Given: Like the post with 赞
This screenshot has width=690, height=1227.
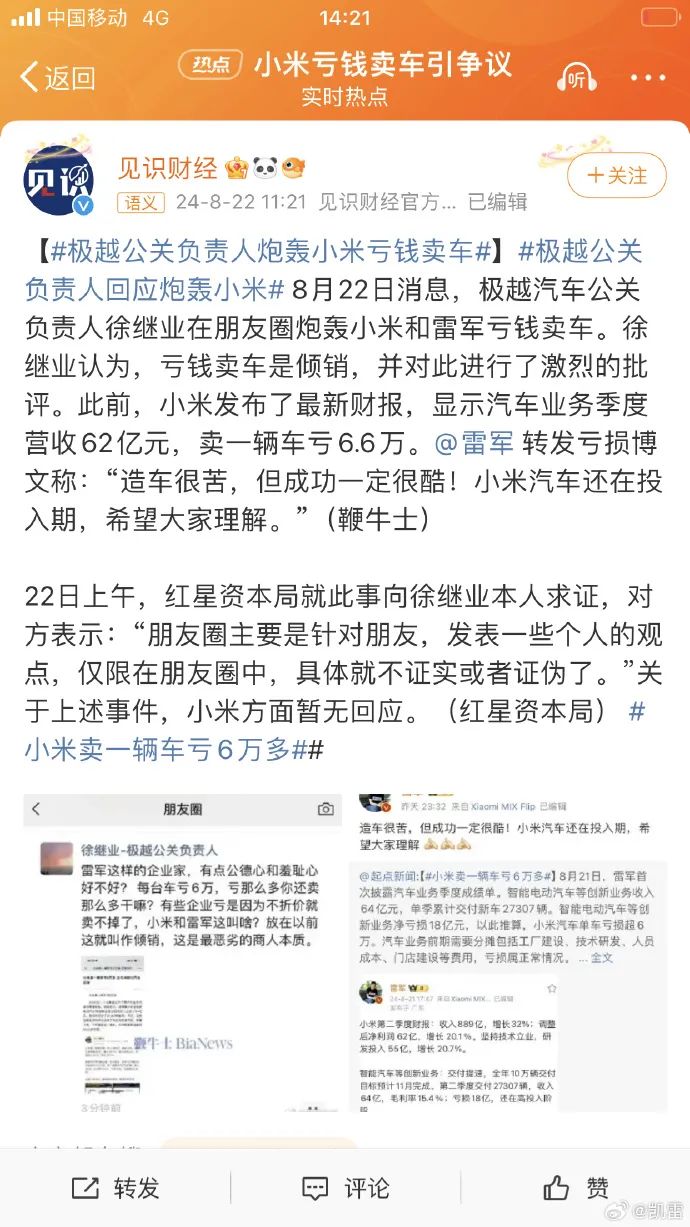Looking at the screenshot, I should coord(576,1187).
